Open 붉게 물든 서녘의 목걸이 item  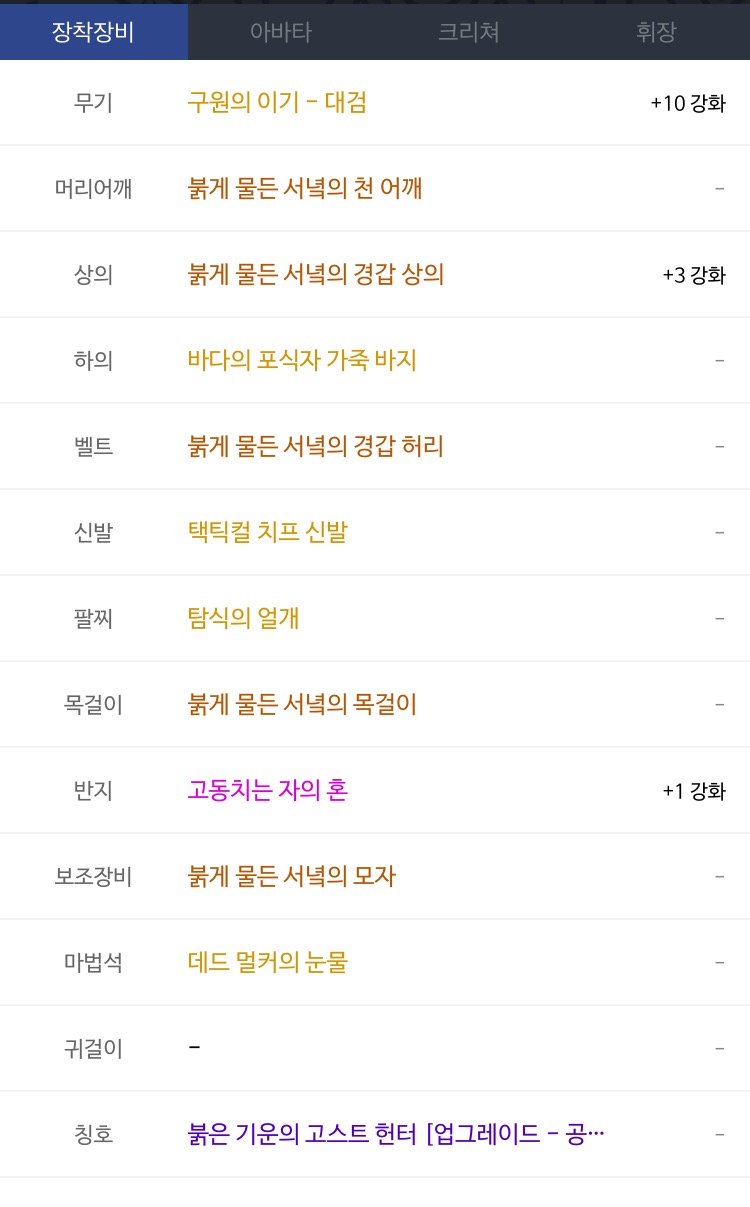pyautogui.click(x=302, y=704)
